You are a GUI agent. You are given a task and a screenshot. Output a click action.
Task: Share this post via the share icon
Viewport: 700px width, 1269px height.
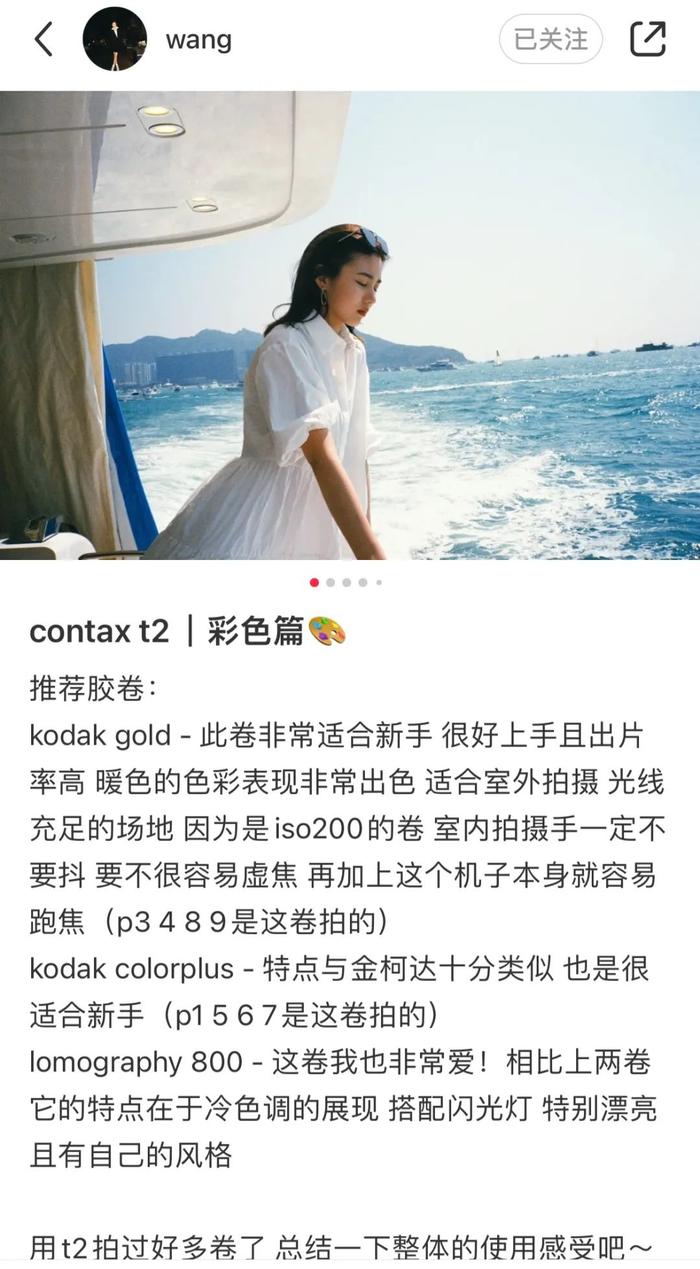click(x=648, y=39)
